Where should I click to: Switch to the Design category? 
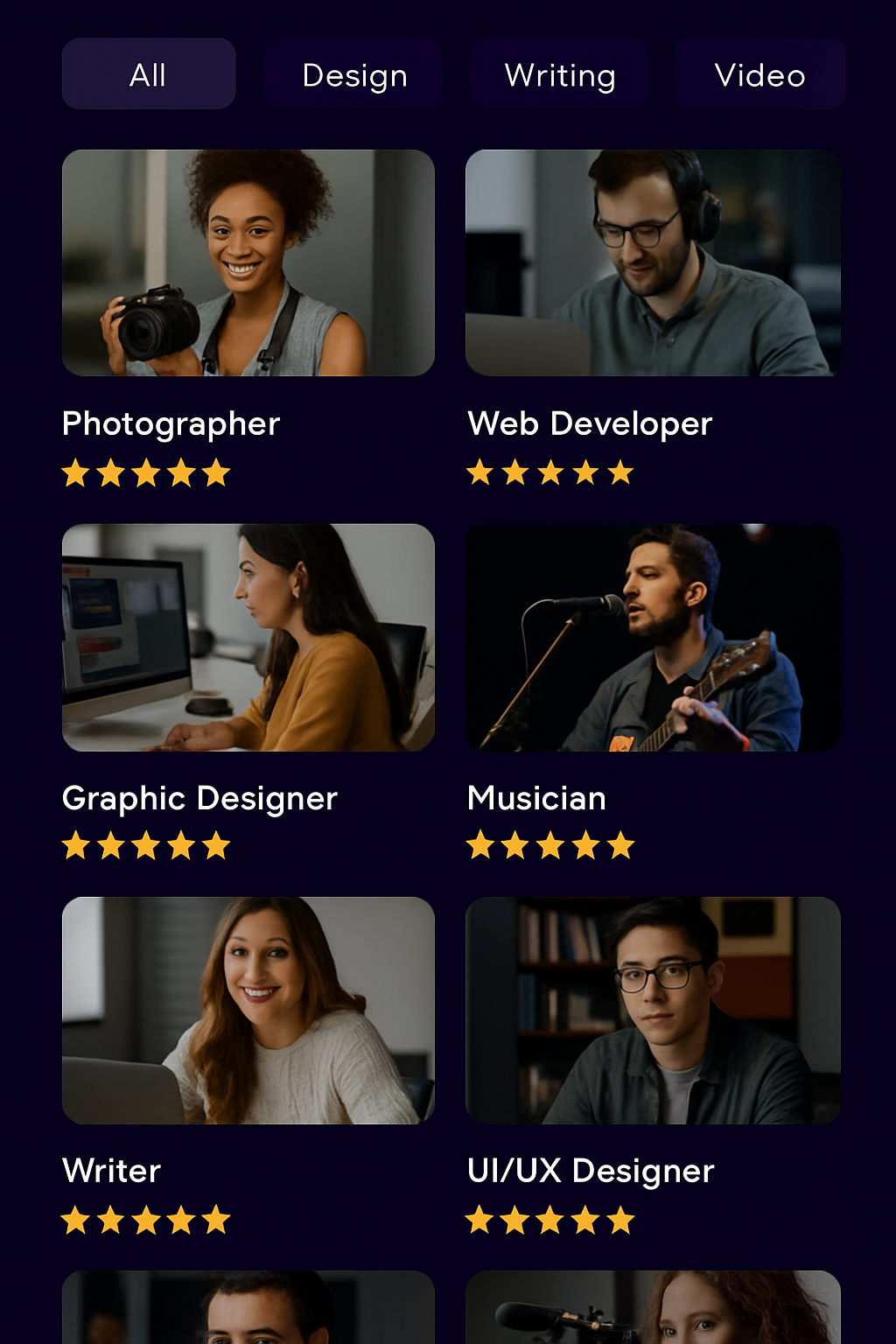(353, 74)
